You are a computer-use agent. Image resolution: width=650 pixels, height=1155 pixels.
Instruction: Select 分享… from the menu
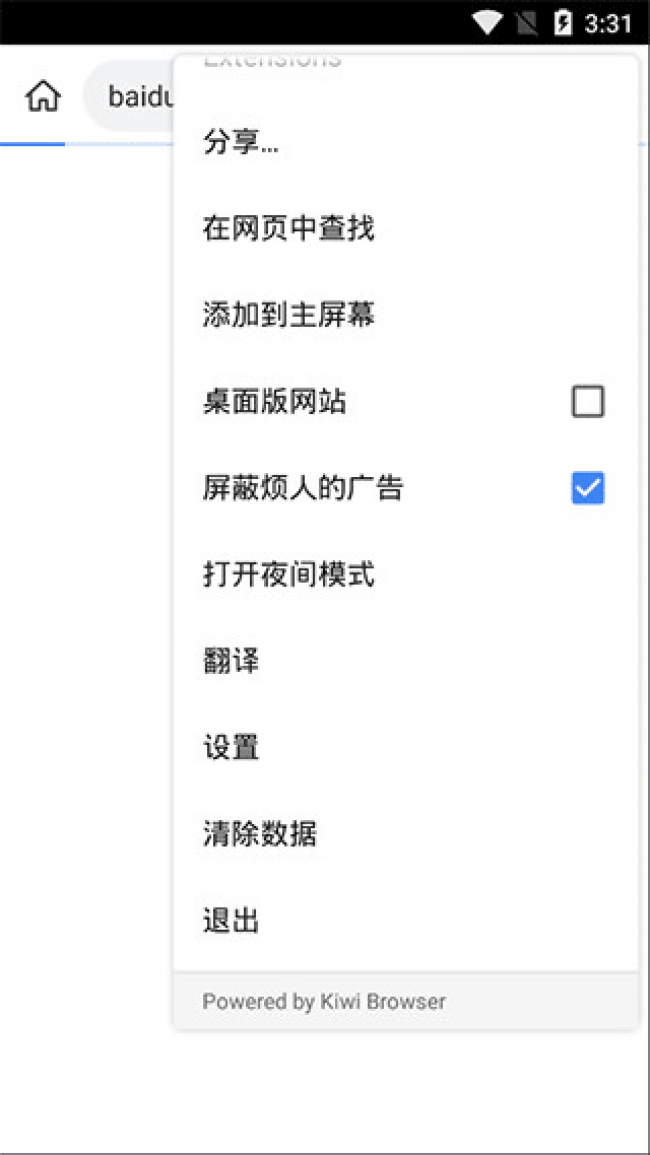tap(241, 143)
